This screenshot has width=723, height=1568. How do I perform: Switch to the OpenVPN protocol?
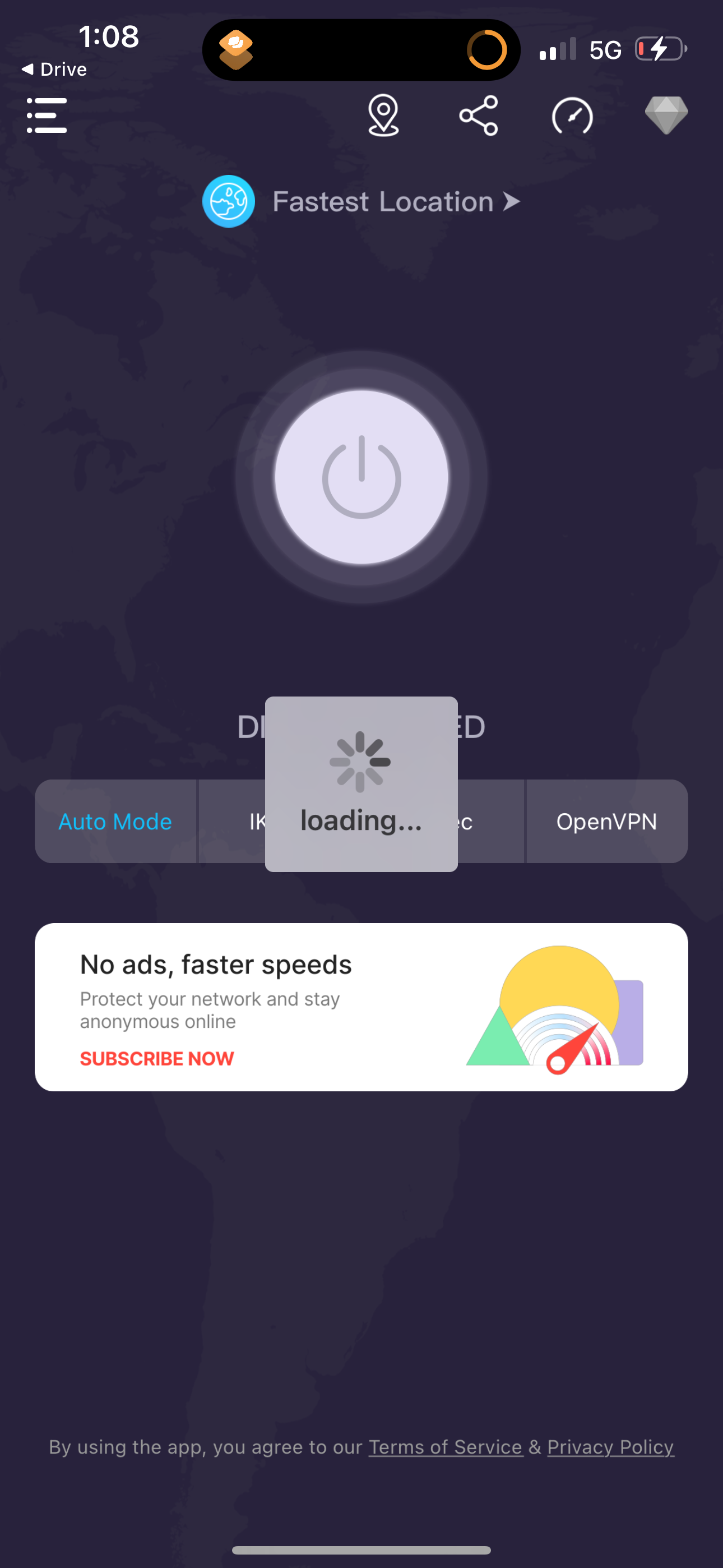click(607, 821)
